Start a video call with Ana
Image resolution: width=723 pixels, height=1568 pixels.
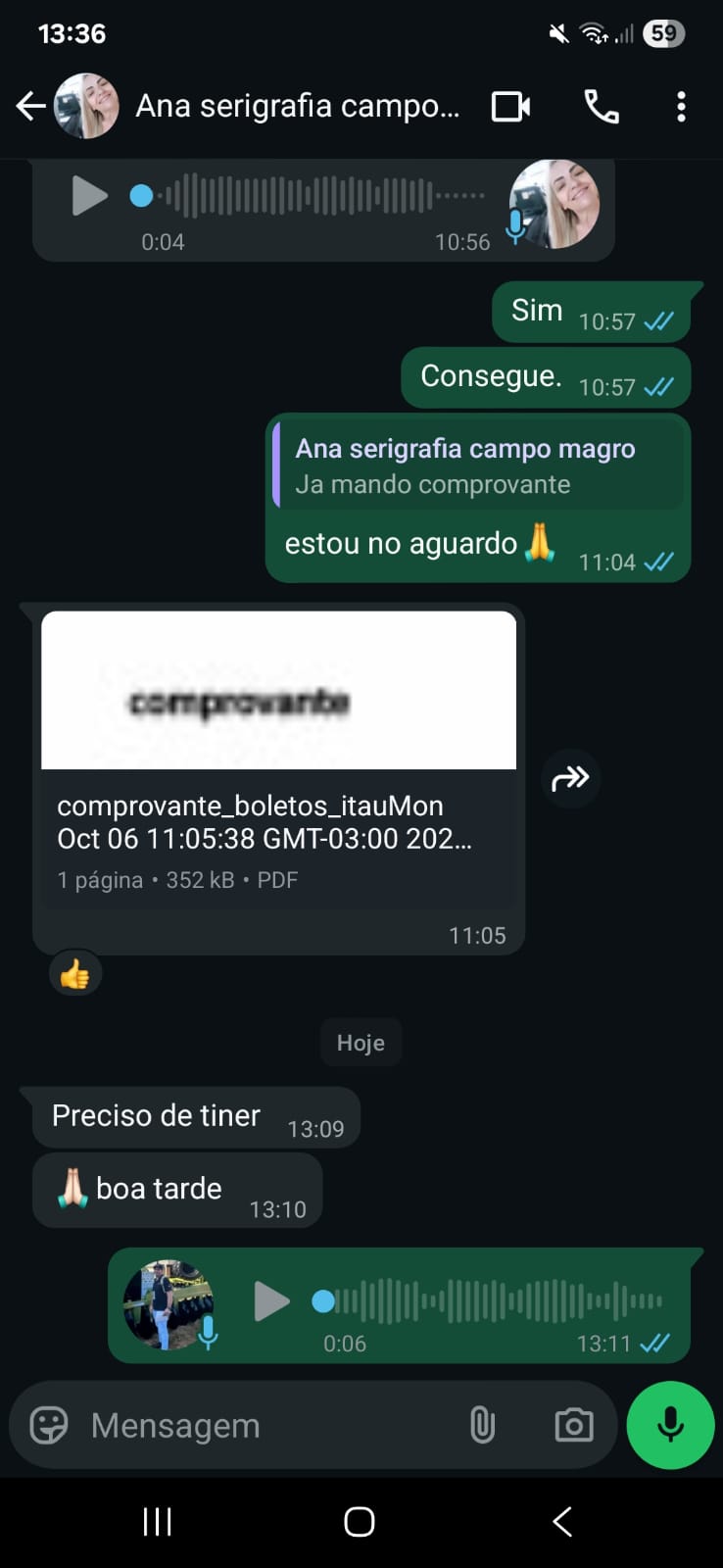pos(510,106)
